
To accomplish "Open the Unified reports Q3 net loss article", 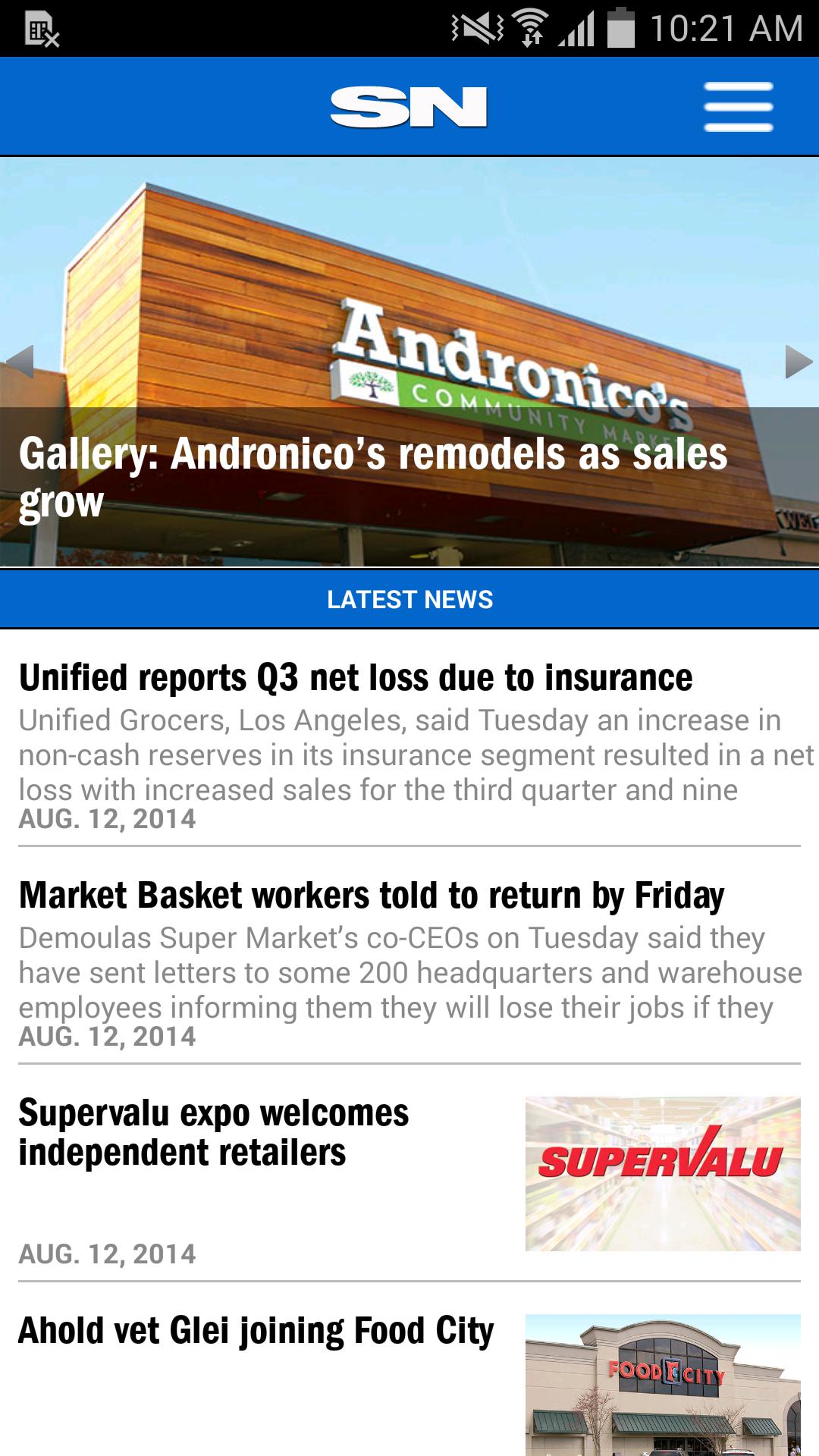I will 357,677.
